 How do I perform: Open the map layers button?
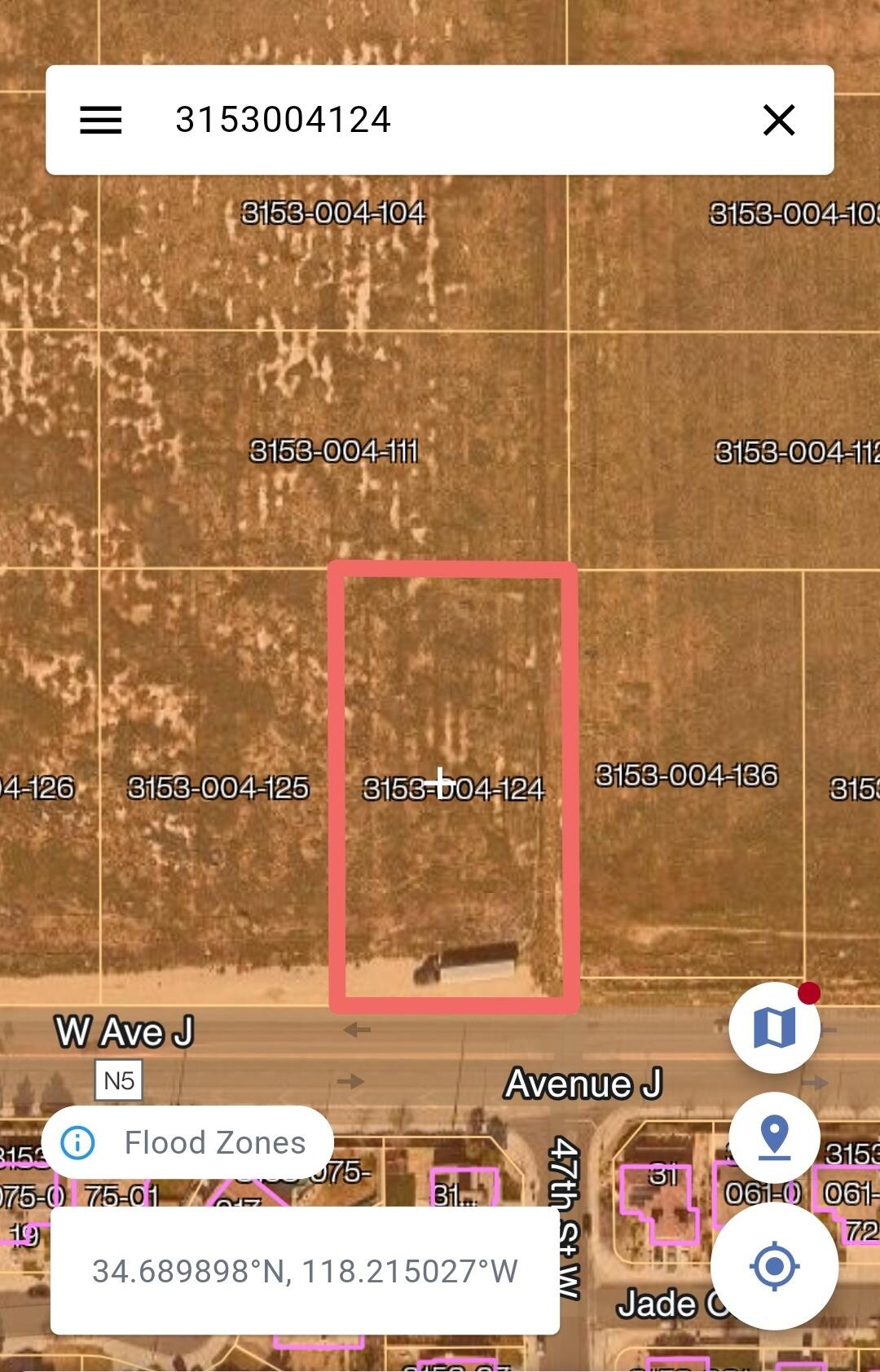pos(774,1027)
